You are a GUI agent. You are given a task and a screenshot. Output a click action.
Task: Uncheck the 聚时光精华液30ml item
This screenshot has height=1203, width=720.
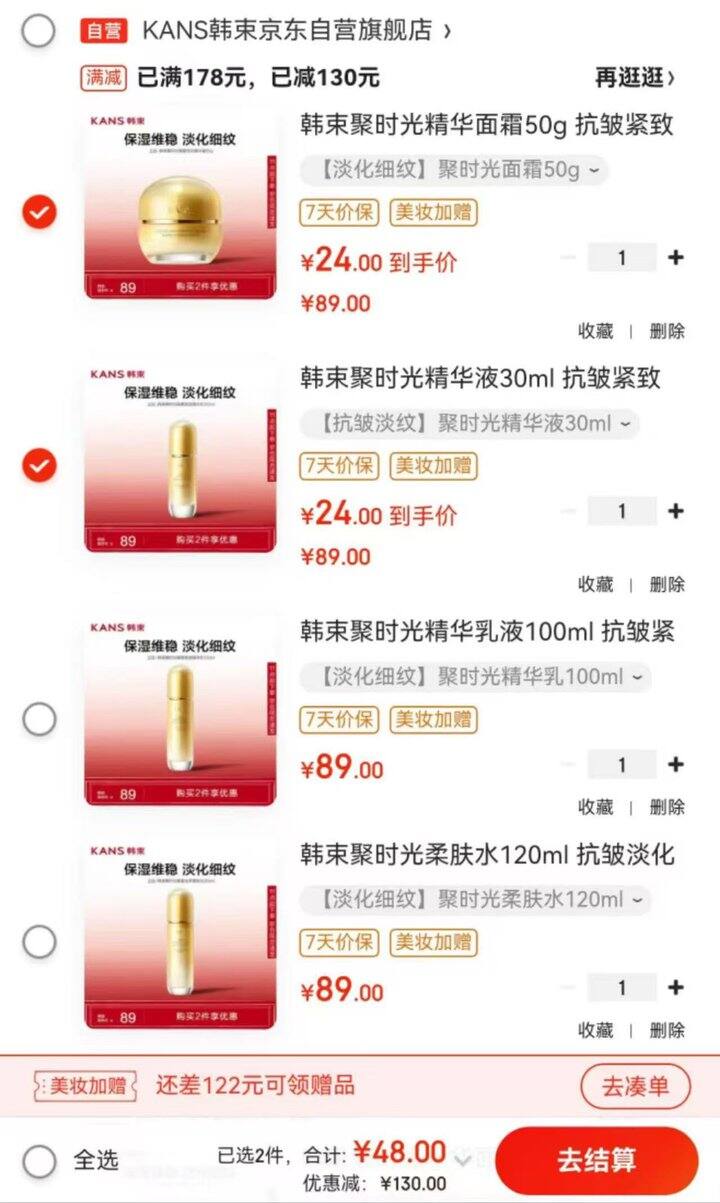(39, 465)
